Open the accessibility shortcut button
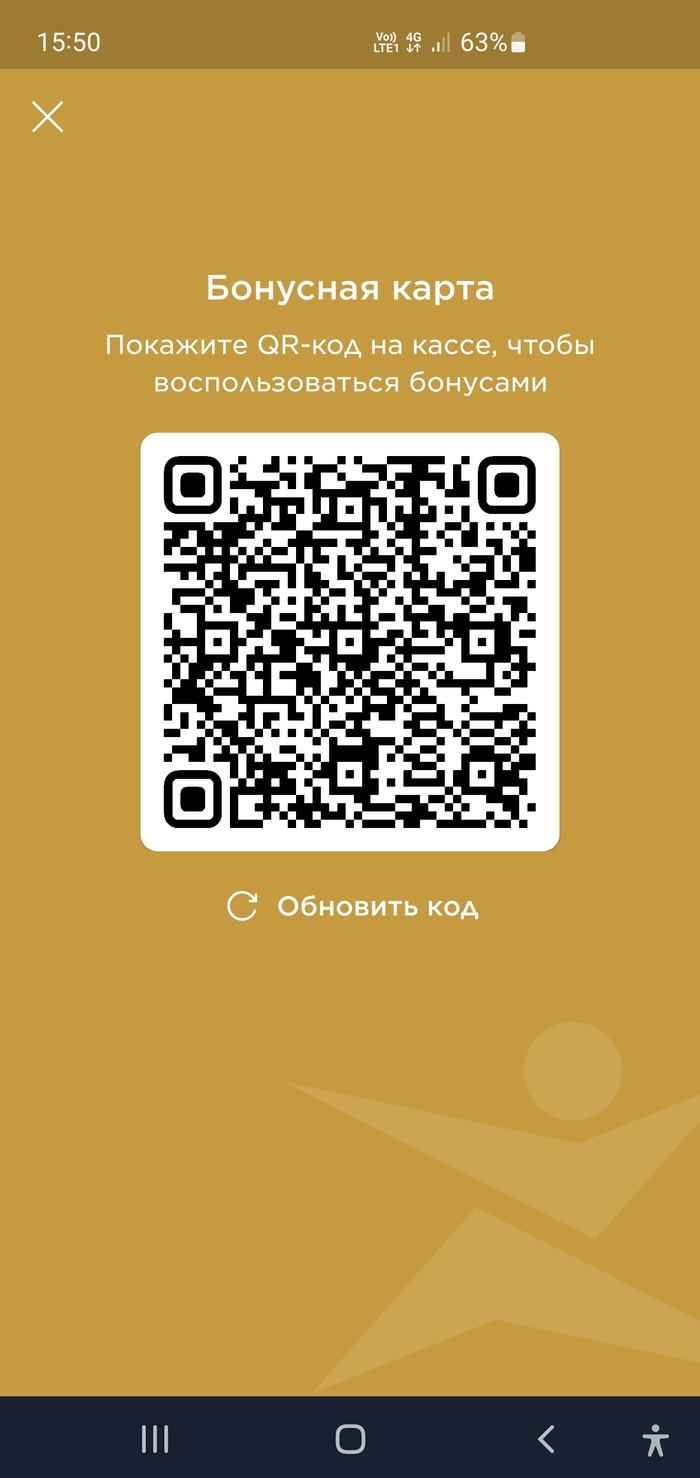The image size is (700, 1478). [655, 1439]
